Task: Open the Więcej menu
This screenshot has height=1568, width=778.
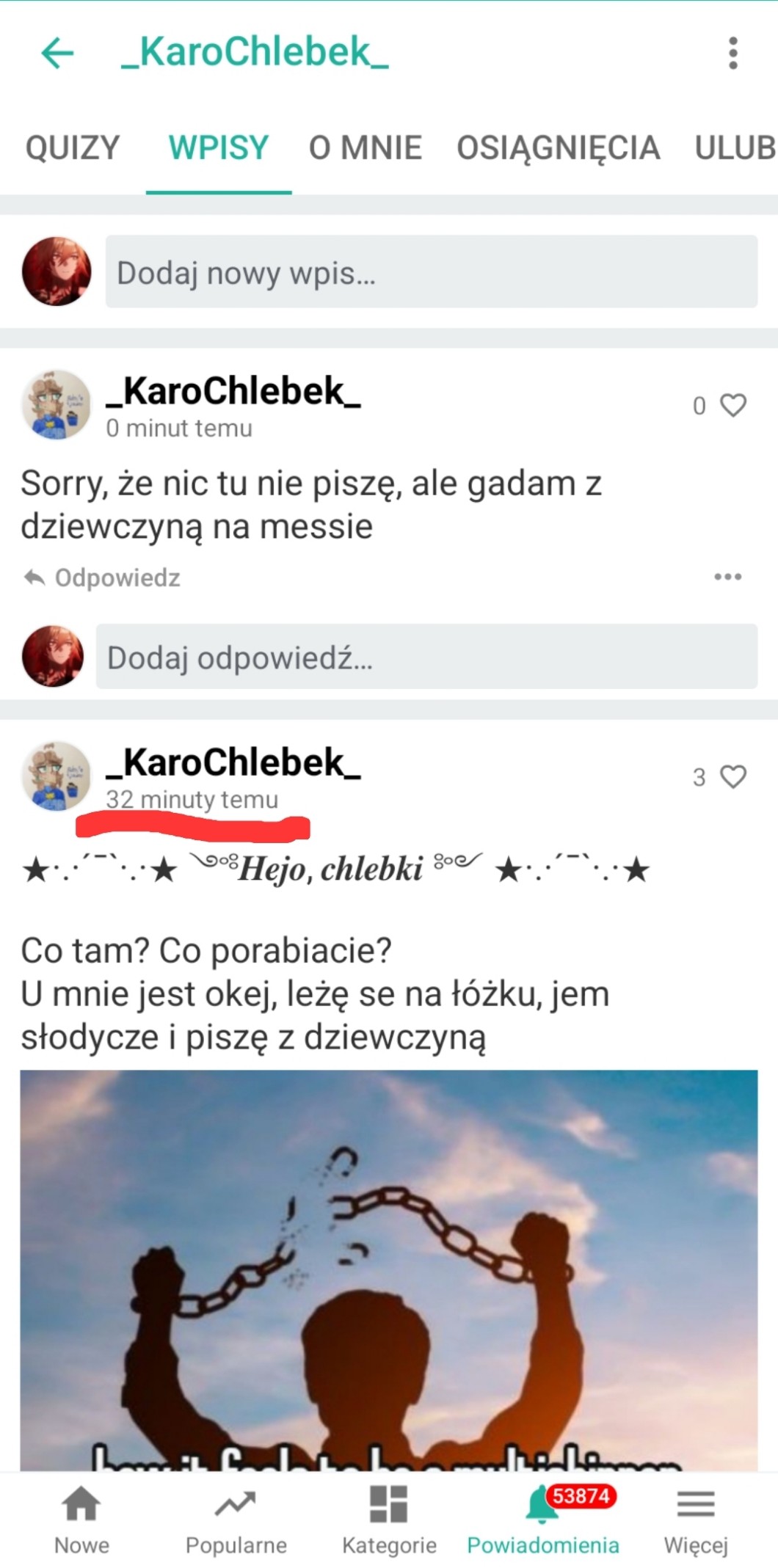Action: pyautogui.click(x=695, y=1519)
